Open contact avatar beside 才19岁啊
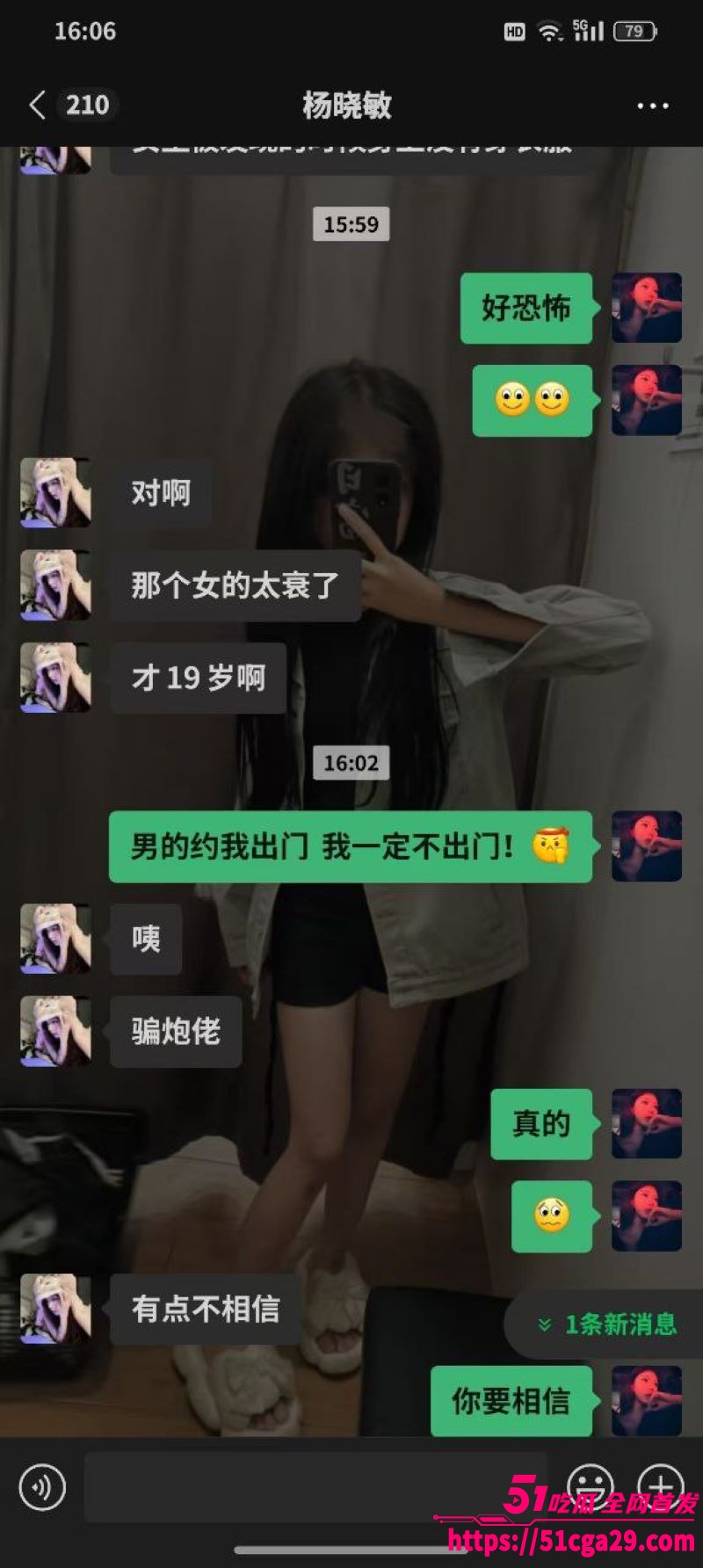703x1568 pixels. tap(55, 678)
